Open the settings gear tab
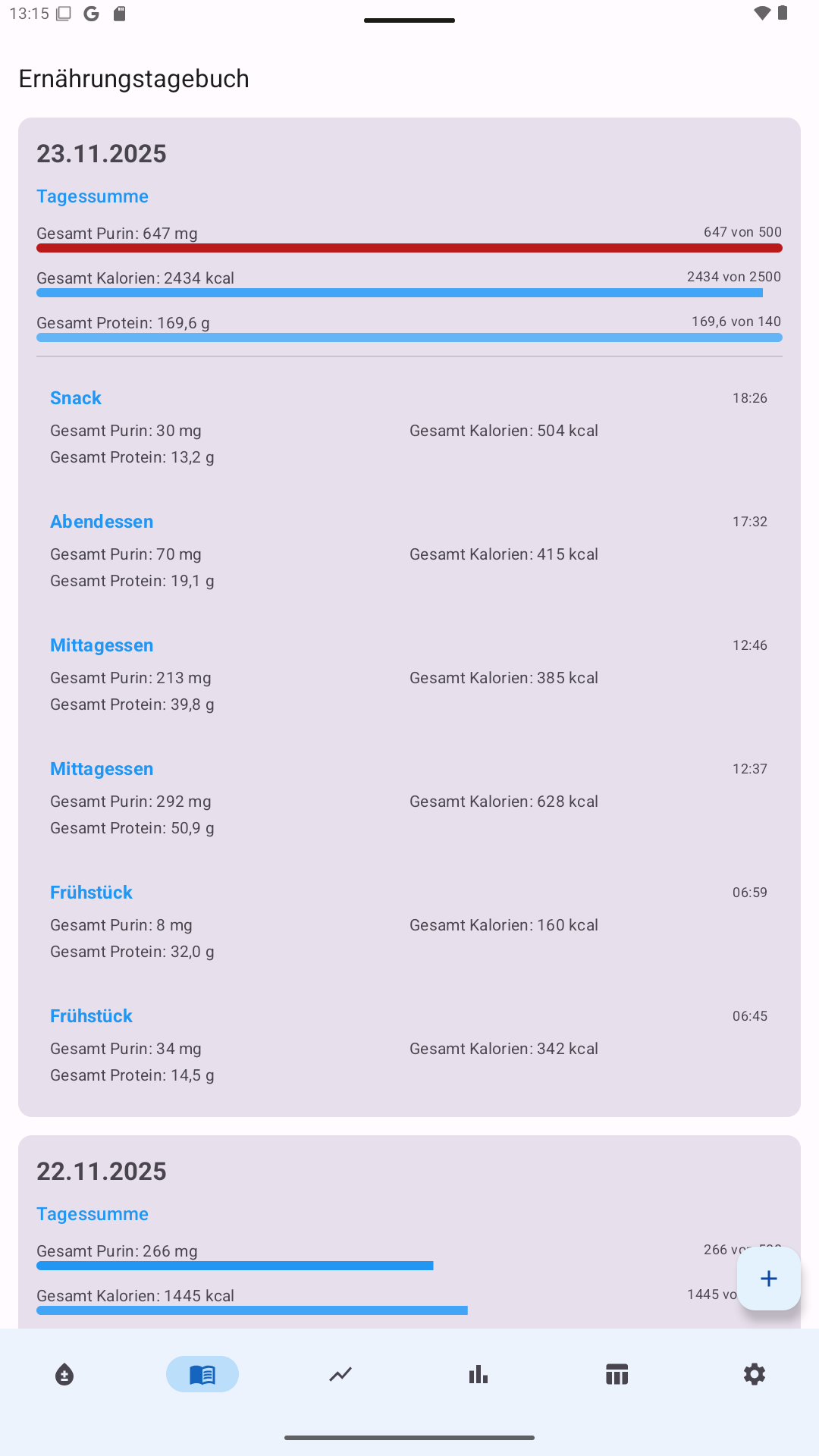The height and width of the screenshot is (1456, 819). click(x=755, y=1374)
